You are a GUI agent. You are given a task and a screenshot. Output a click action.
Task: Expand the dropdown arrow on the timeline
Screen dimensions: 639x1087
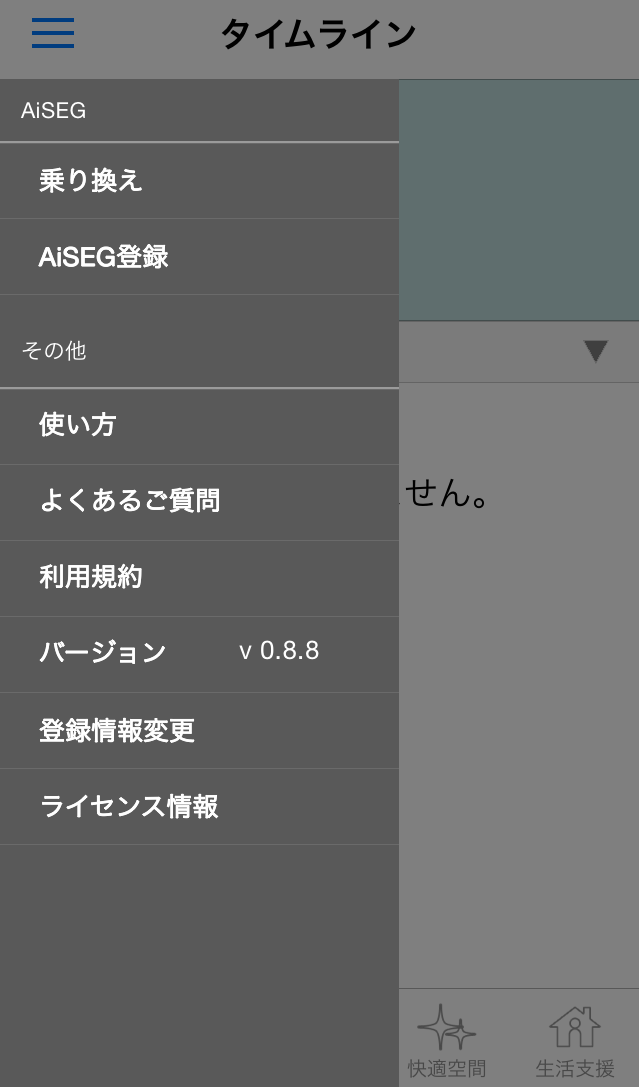(595, 351)
